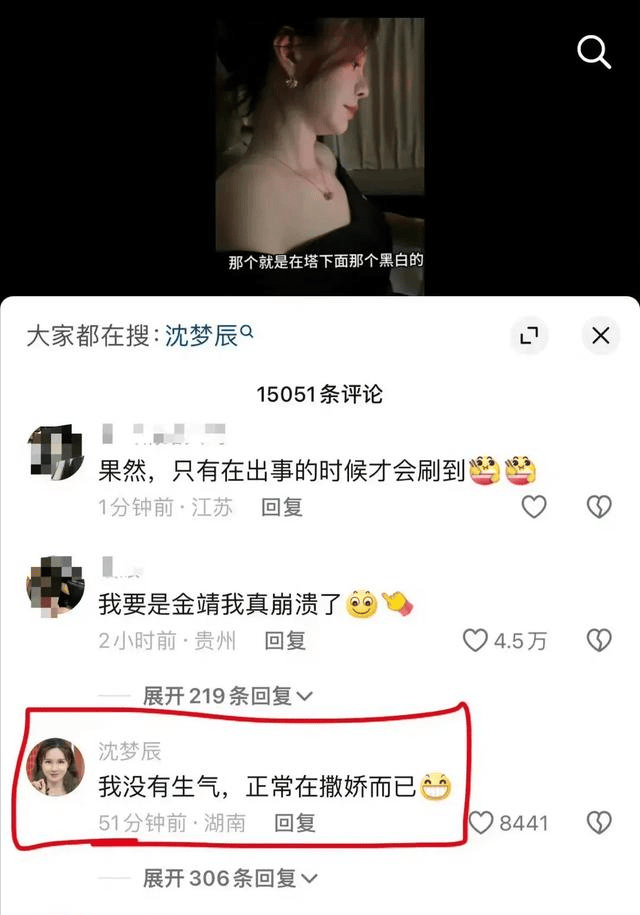Open 沈梦辰's profile avatar
Image resolution: width=640 pixels, height=915 pixels.
pos(55,767)
